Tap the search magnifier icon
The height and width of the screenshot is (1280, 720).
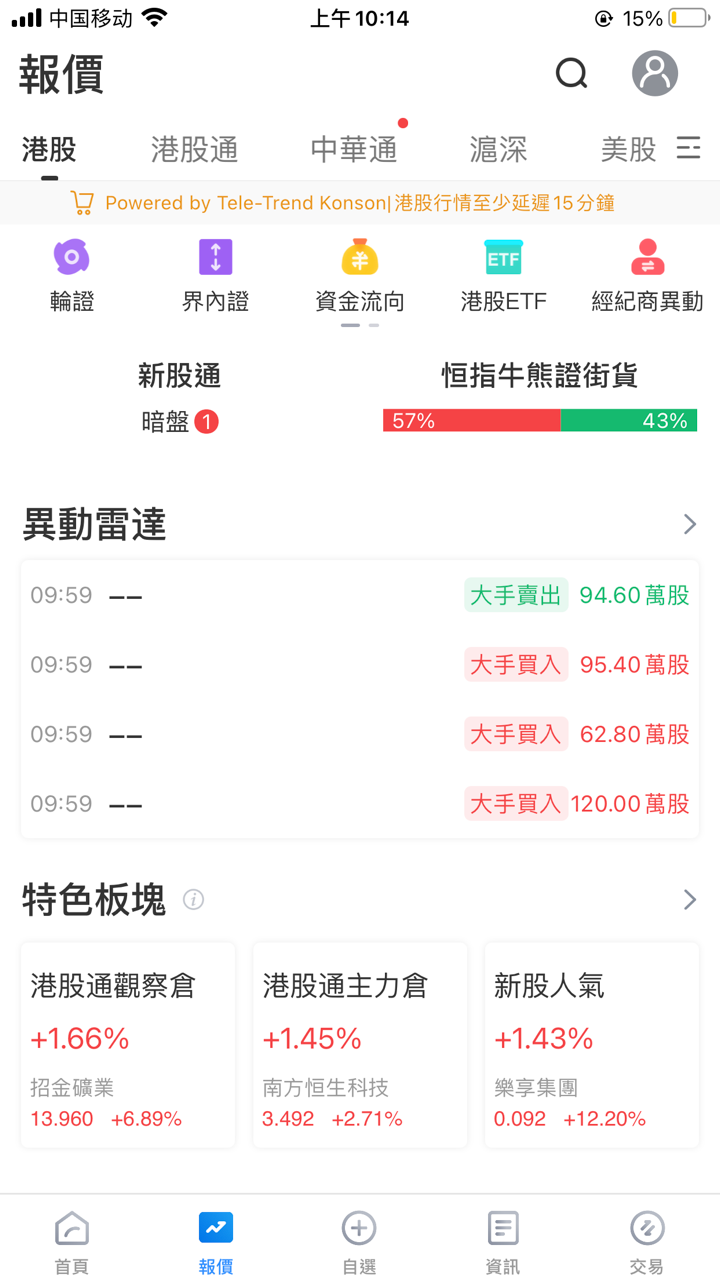click(x=570, y=74)
